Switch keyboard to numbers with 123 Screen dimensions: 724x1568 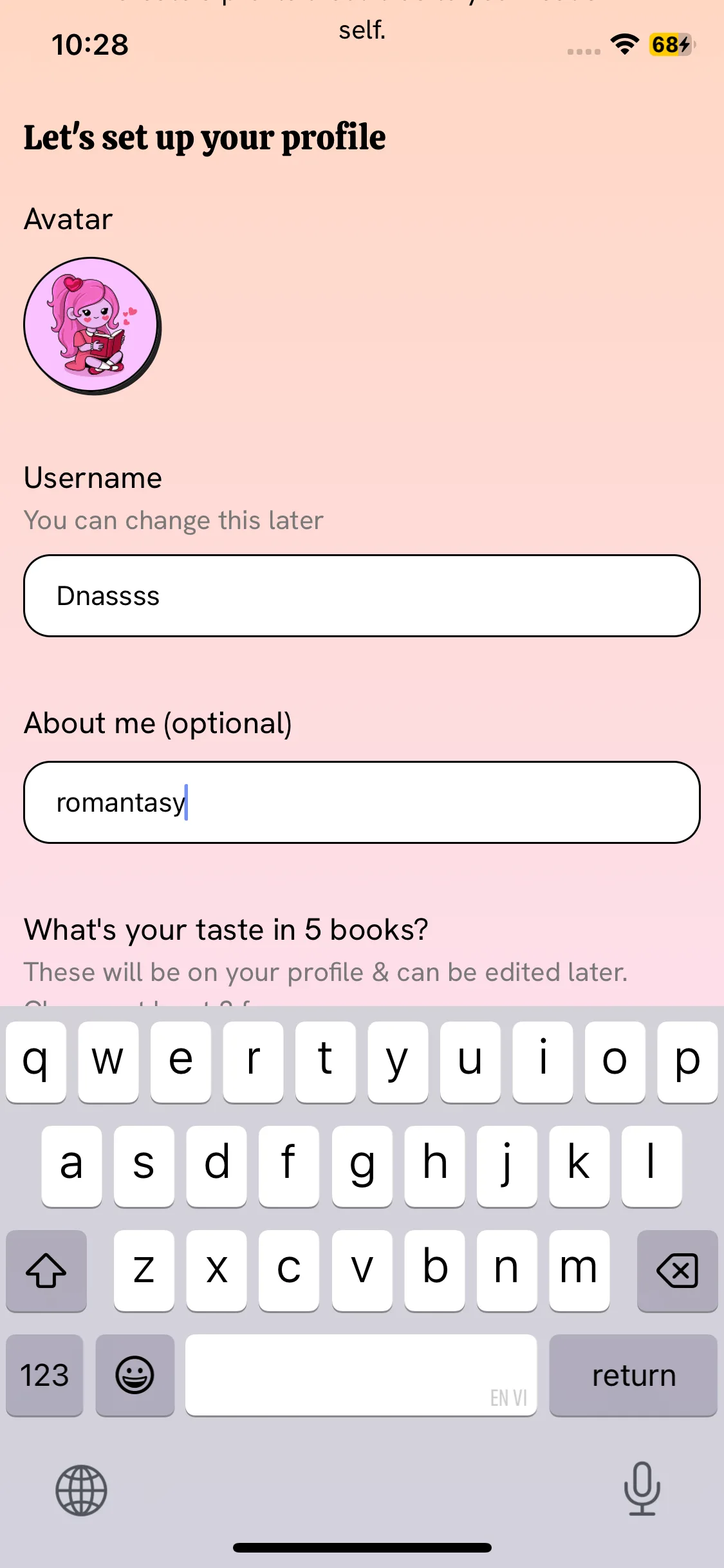click(x=44, y=1376)
